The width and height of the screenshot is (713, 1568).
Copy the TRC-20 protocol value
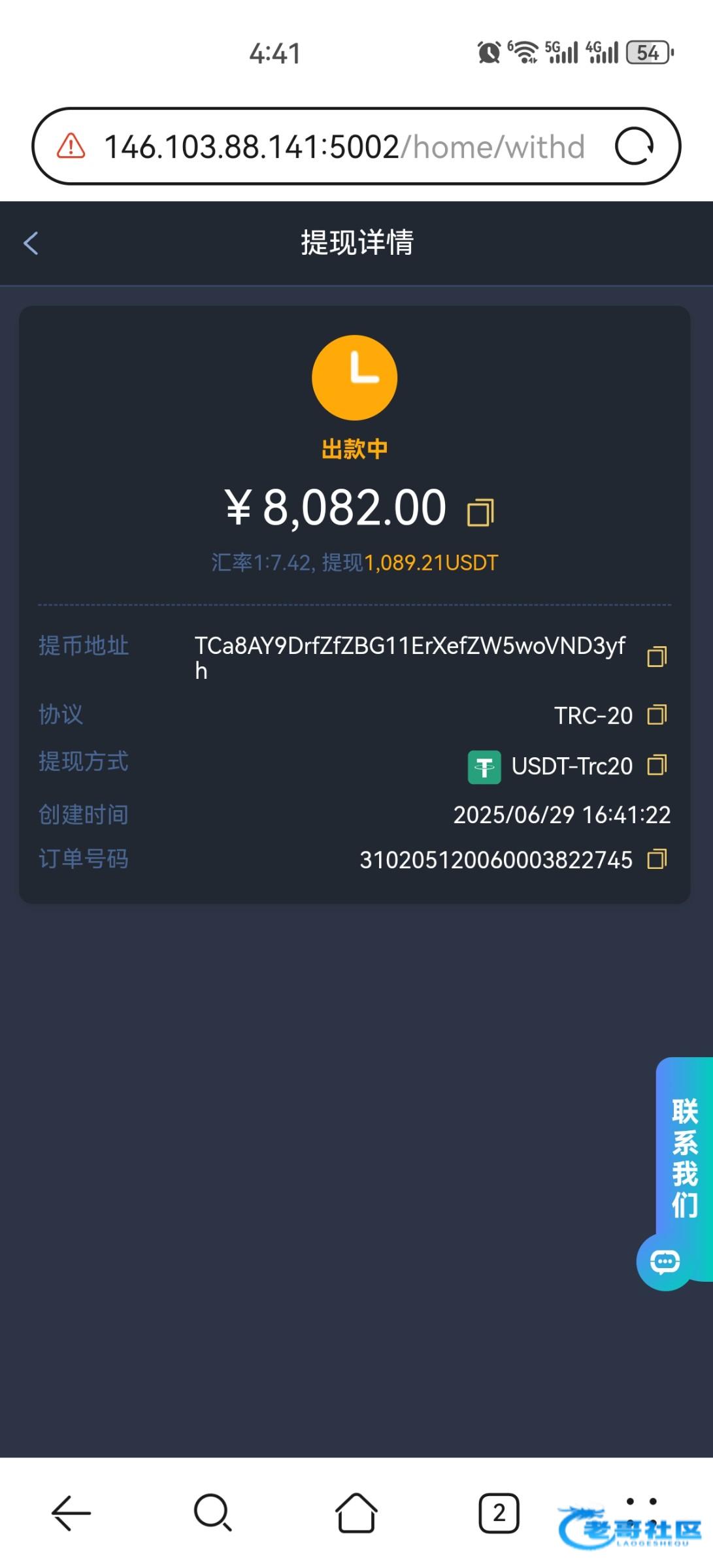pyautogui.click(x=657, y=715)
